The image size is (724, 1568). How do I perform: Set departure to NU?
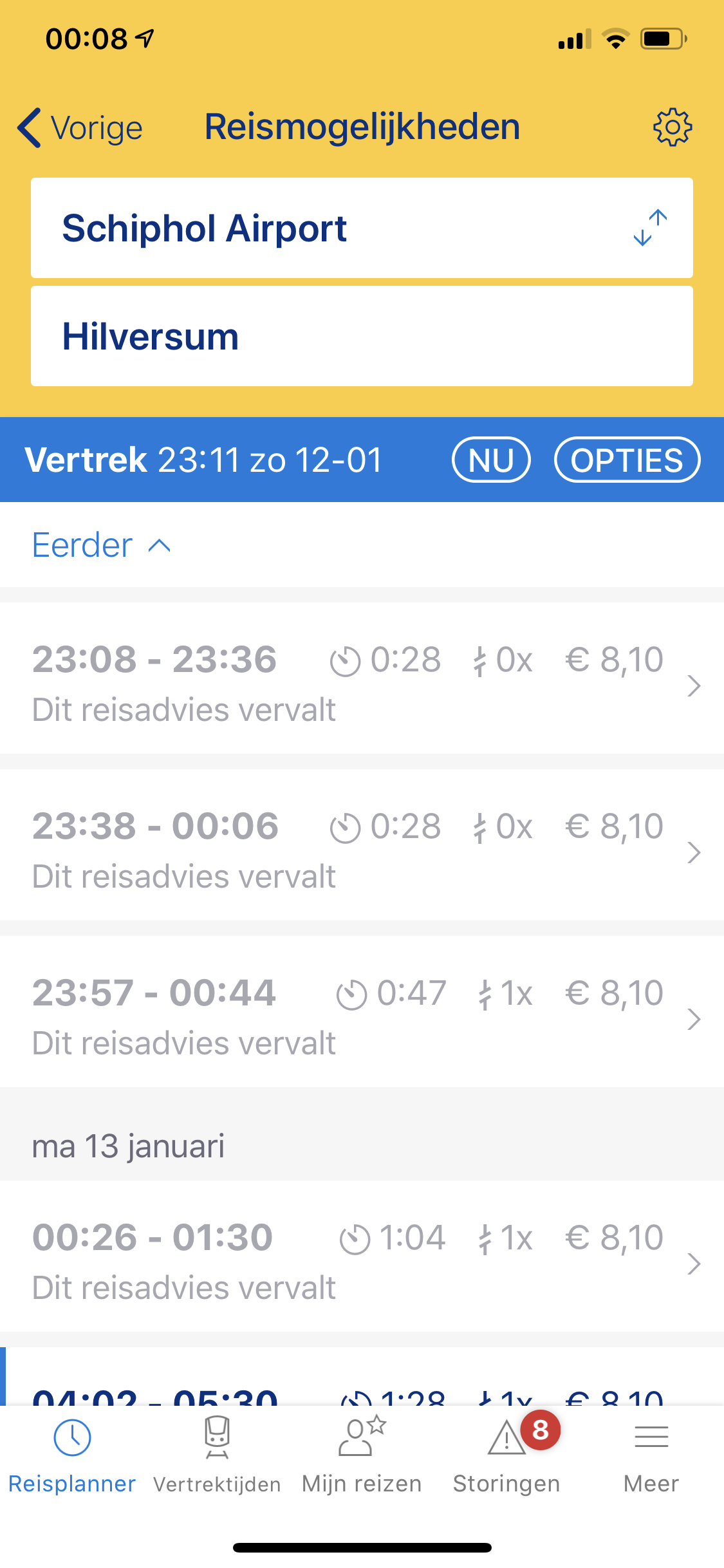491,460
